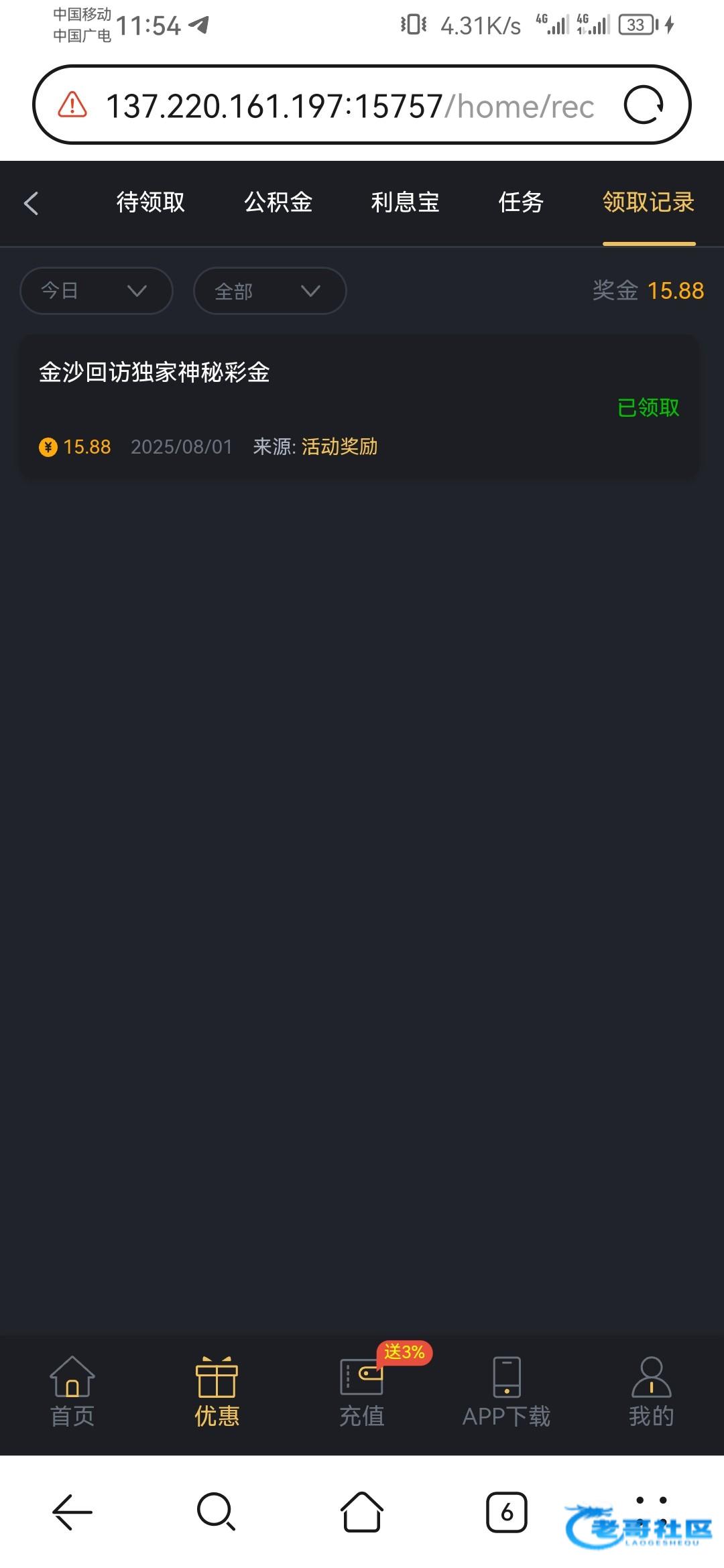Tap the URL address field
Image resolution: width=724 pixels, height=1568 pixels.
(x=350, y=106)
